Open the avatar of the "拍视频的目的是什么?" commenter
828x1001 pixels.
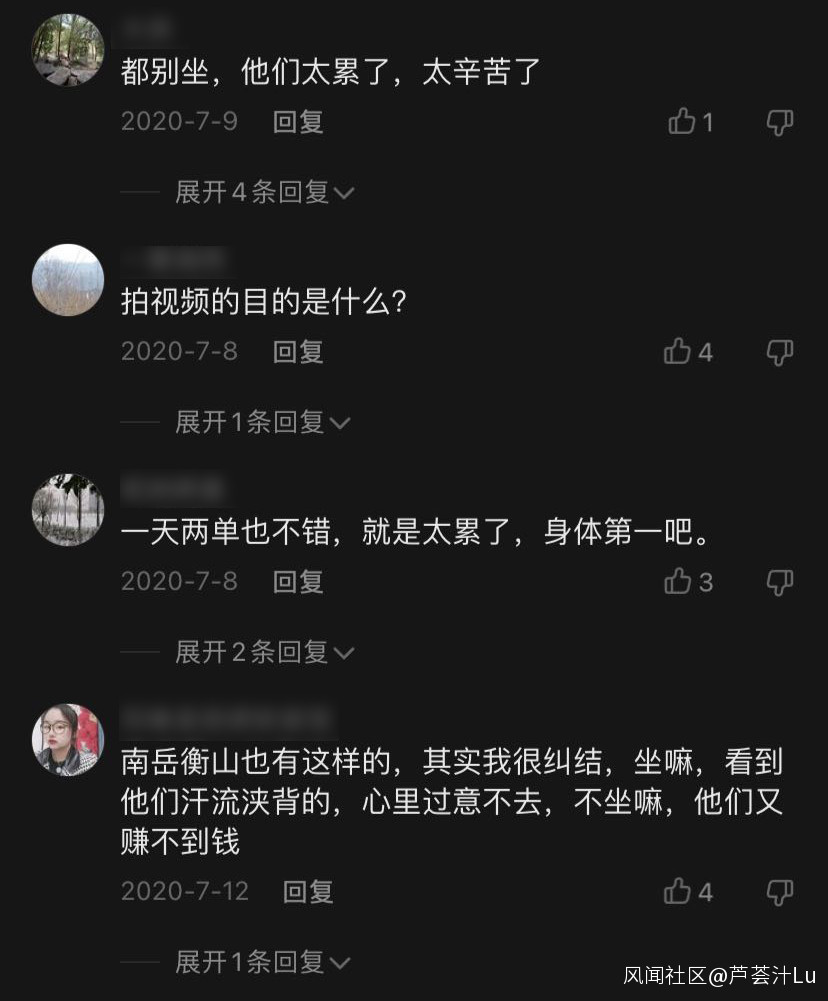(68, 280)
